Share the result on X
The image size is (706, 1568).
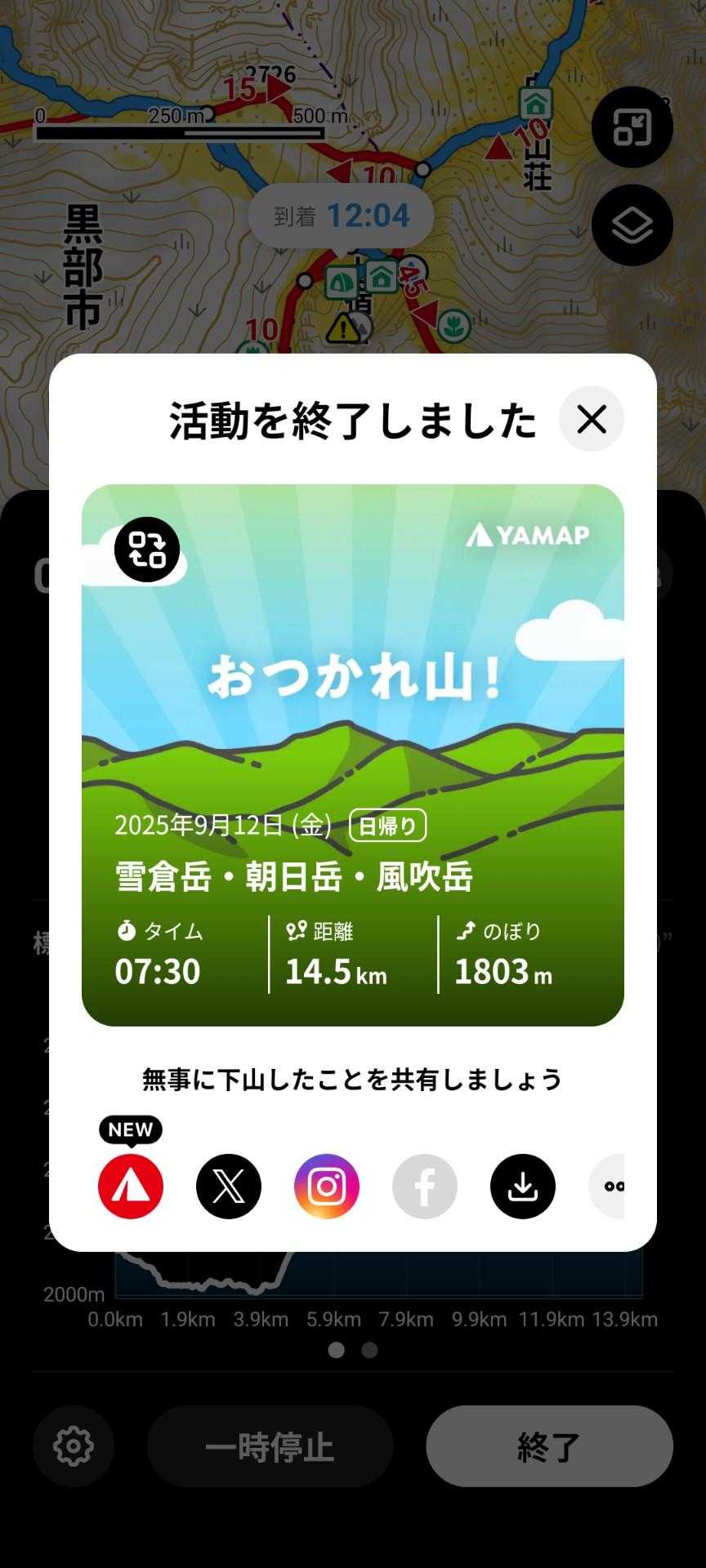(229, 1186)
